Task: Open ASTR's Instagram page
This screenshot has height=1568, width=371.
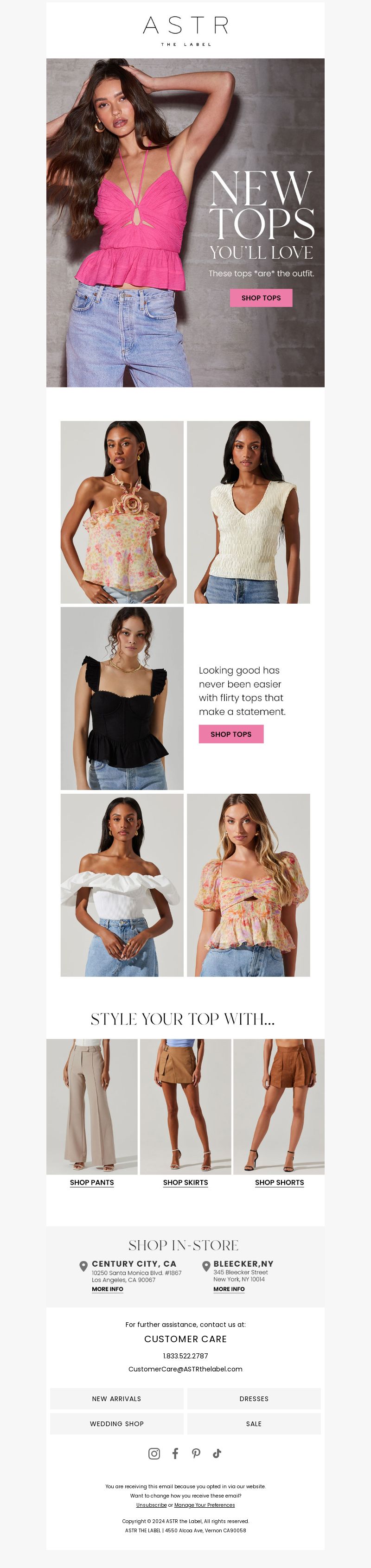Action: coord(154,1453)
